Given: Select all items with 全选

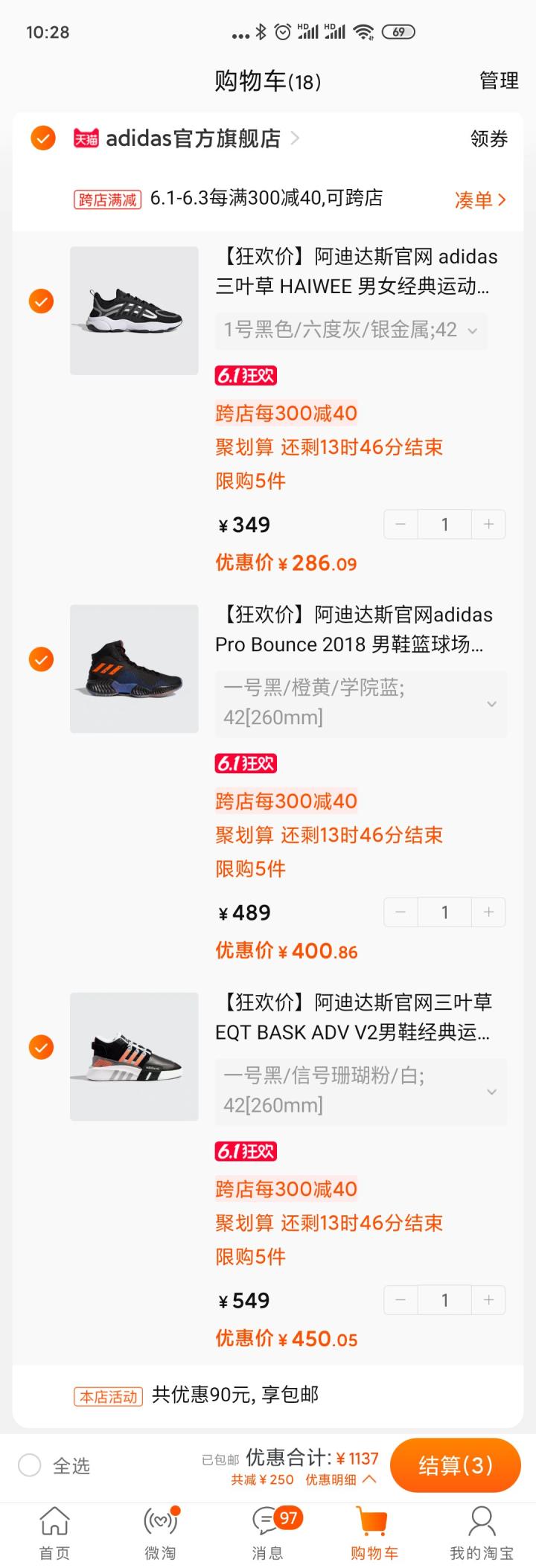Looking at the screenshot, I should point(30,1465).
